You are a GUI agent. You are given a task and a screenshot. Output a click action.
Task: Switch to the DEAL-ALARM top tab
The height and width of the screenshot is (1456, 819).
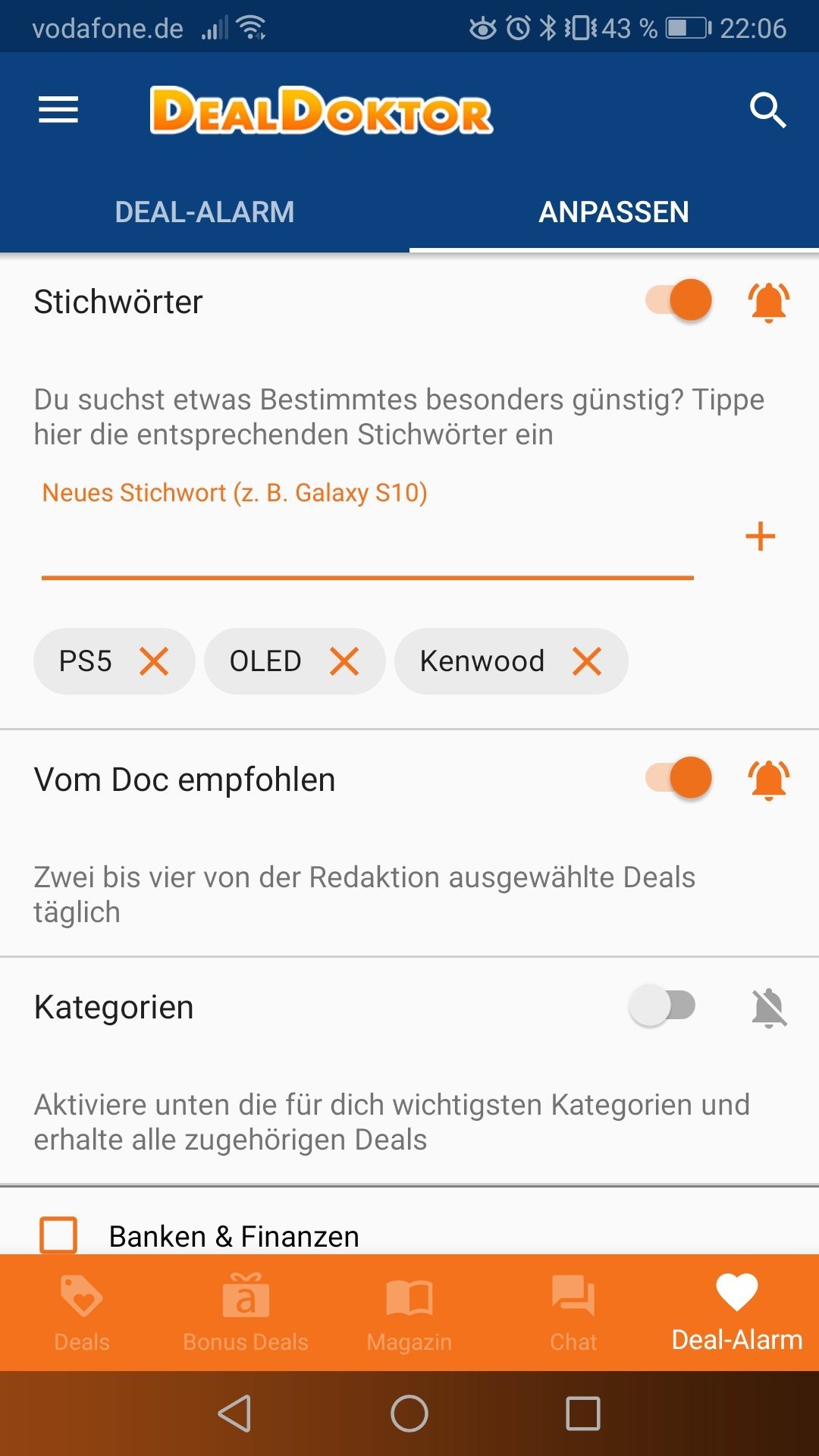[x=205, y=212]
